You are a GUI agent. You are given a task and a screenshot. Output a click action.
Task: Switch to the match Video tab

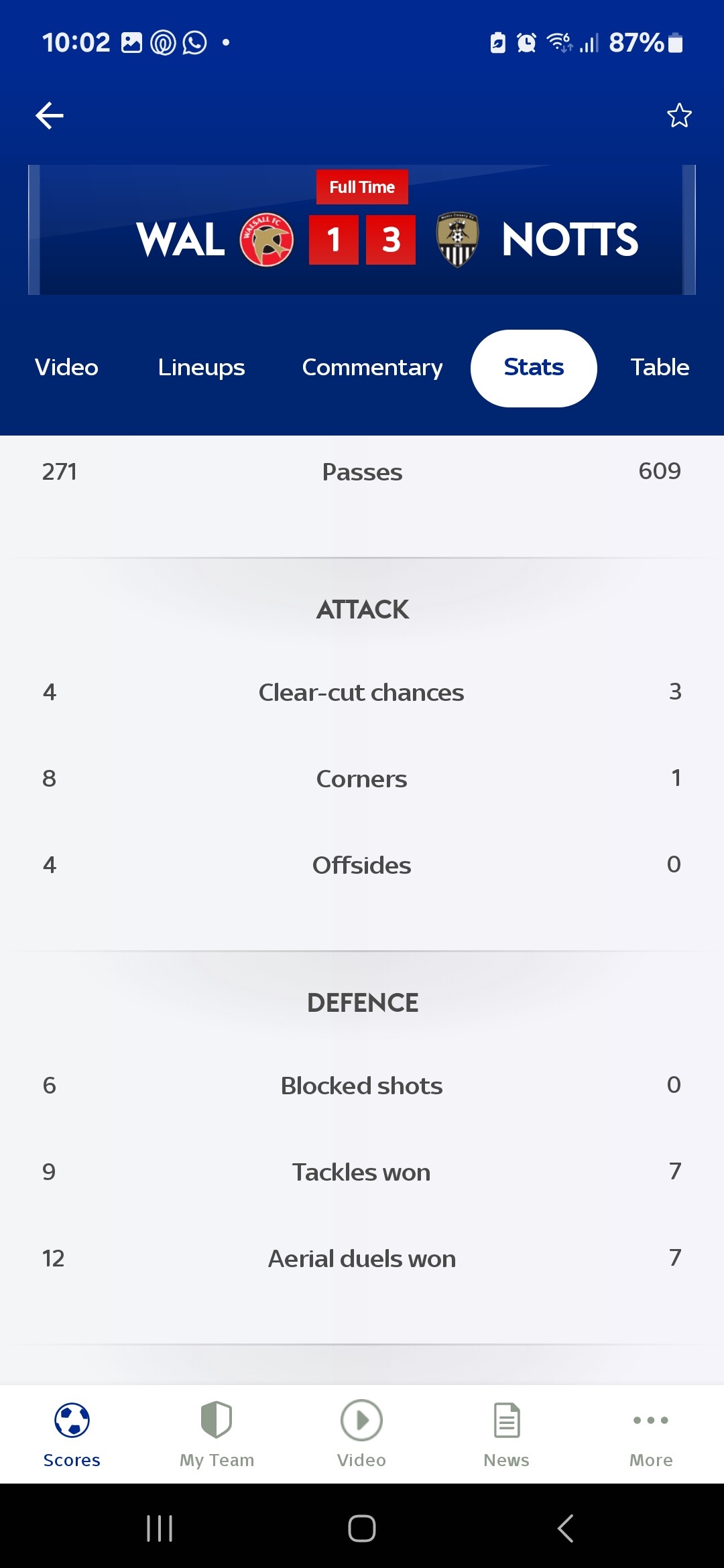click(66, 367)
